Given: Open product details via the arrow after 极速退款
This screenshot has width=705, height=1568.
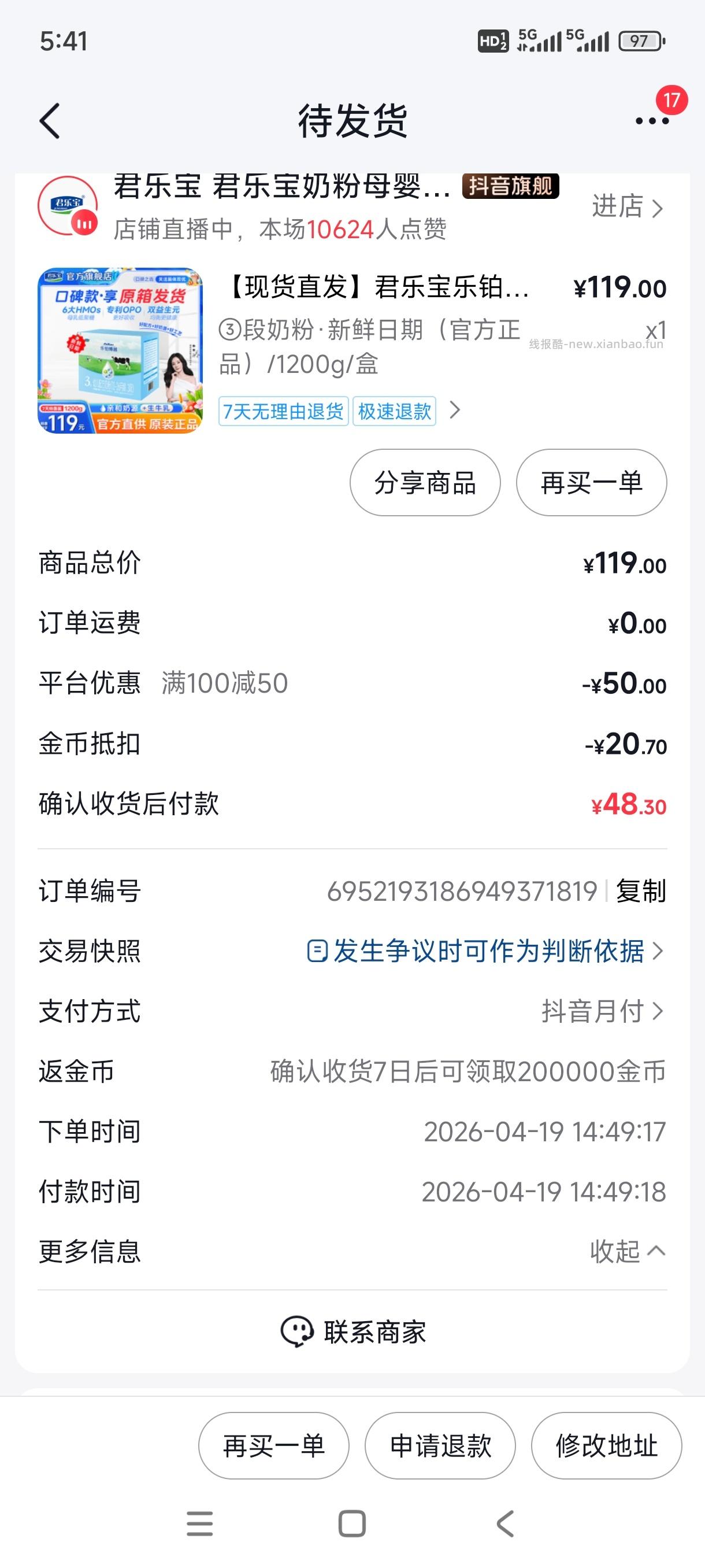Looking at the screenshot, I should click(x=453, y=412).
